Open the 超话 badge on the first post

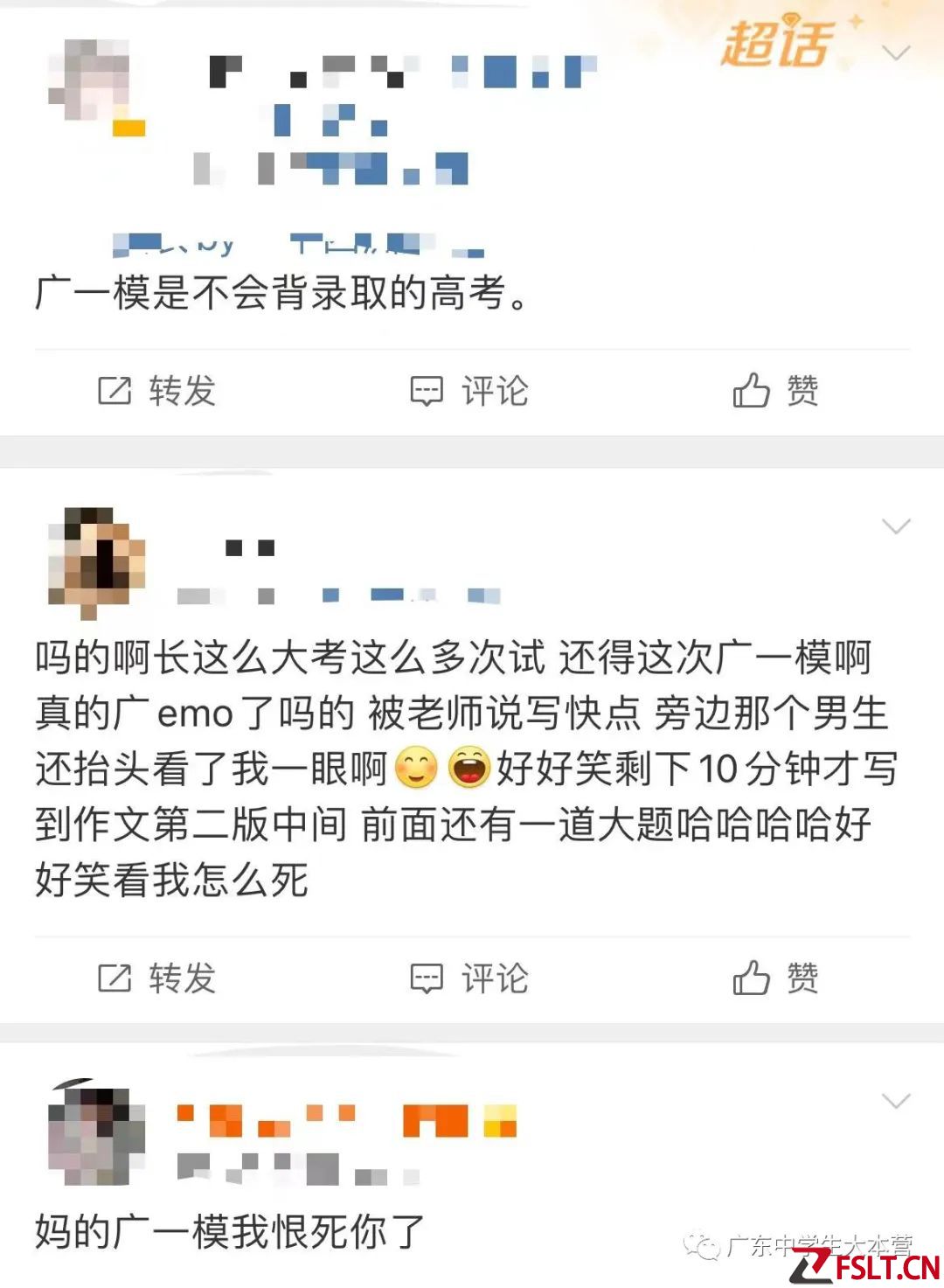click(776, 44)
